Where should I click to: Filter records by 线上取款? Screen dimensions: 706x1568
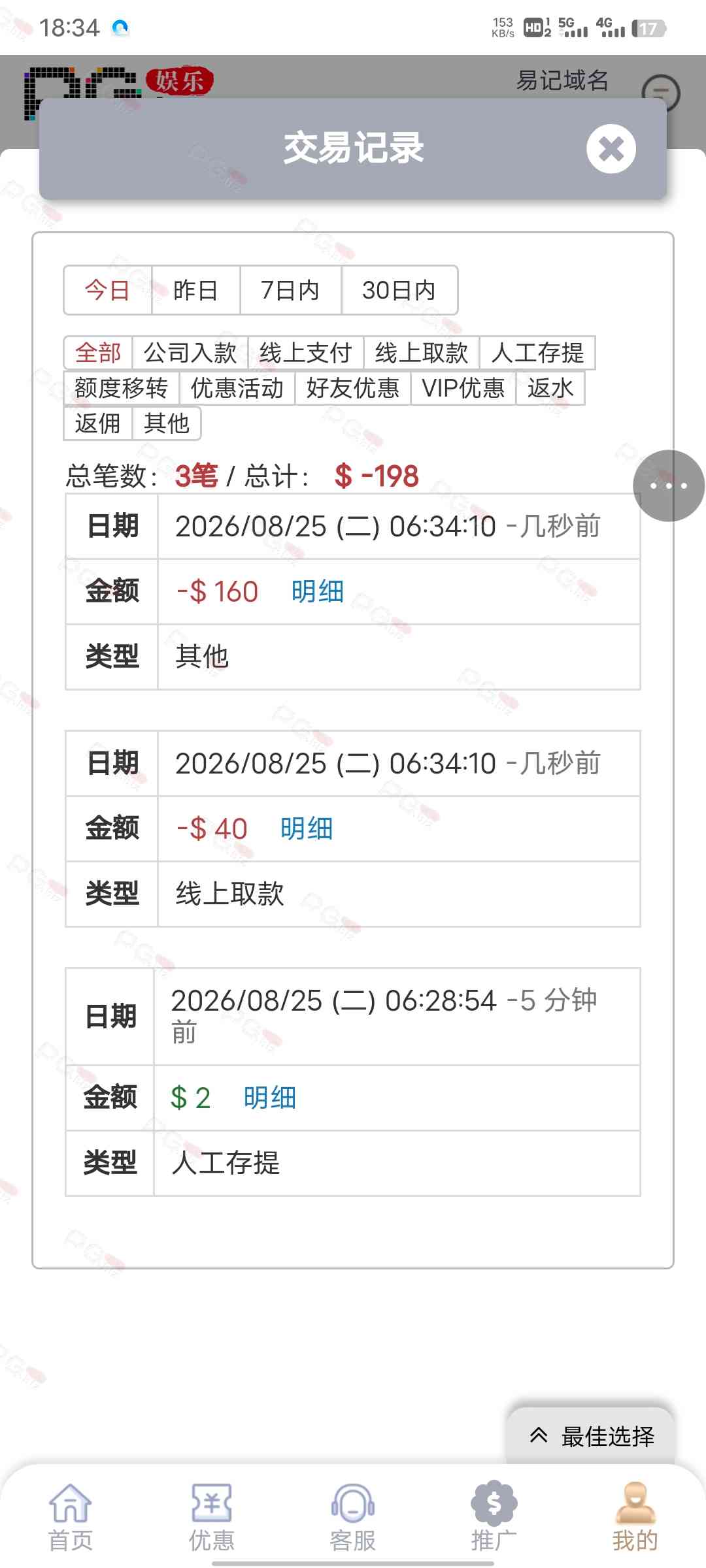point(422,353)
